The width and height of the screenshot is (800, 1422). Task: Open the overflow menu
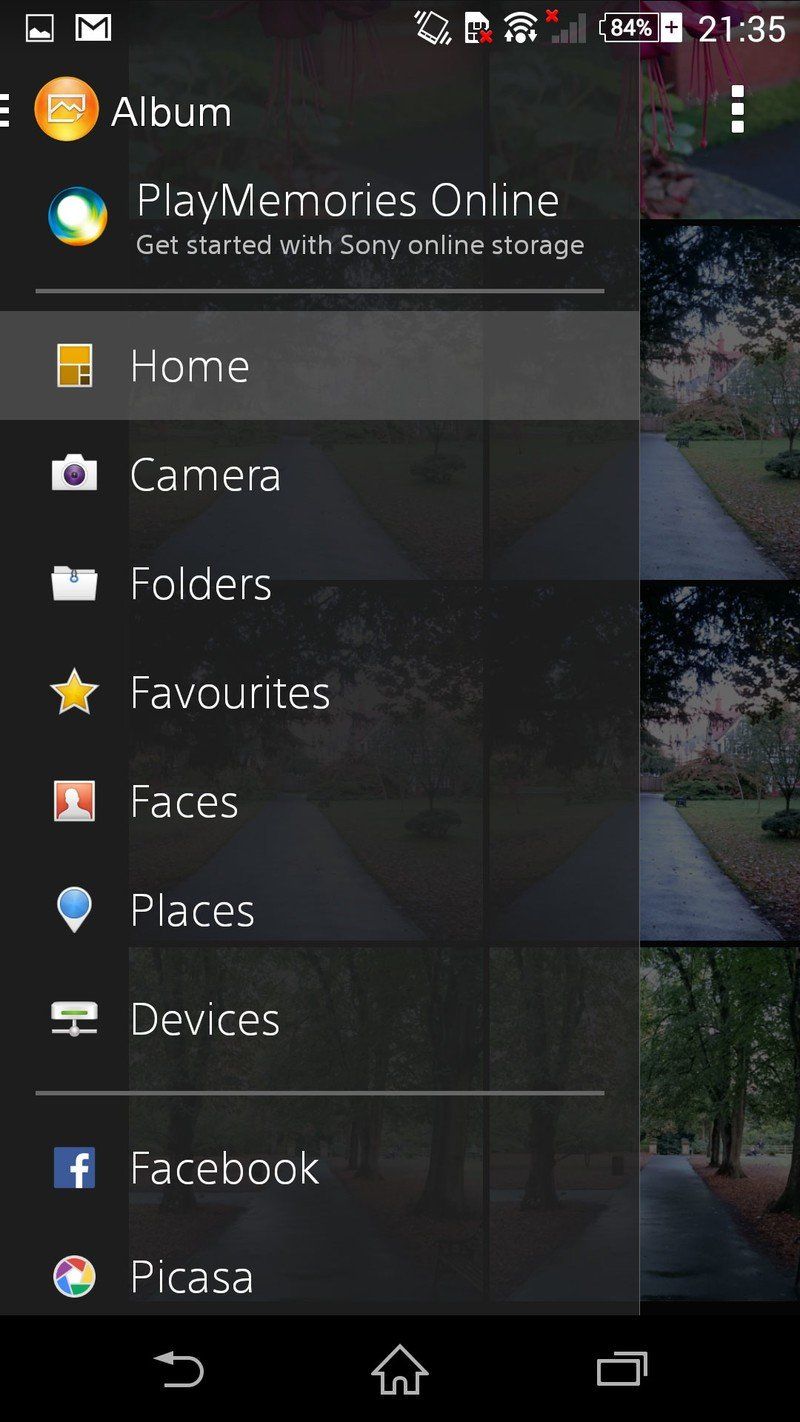click(738, 109)
